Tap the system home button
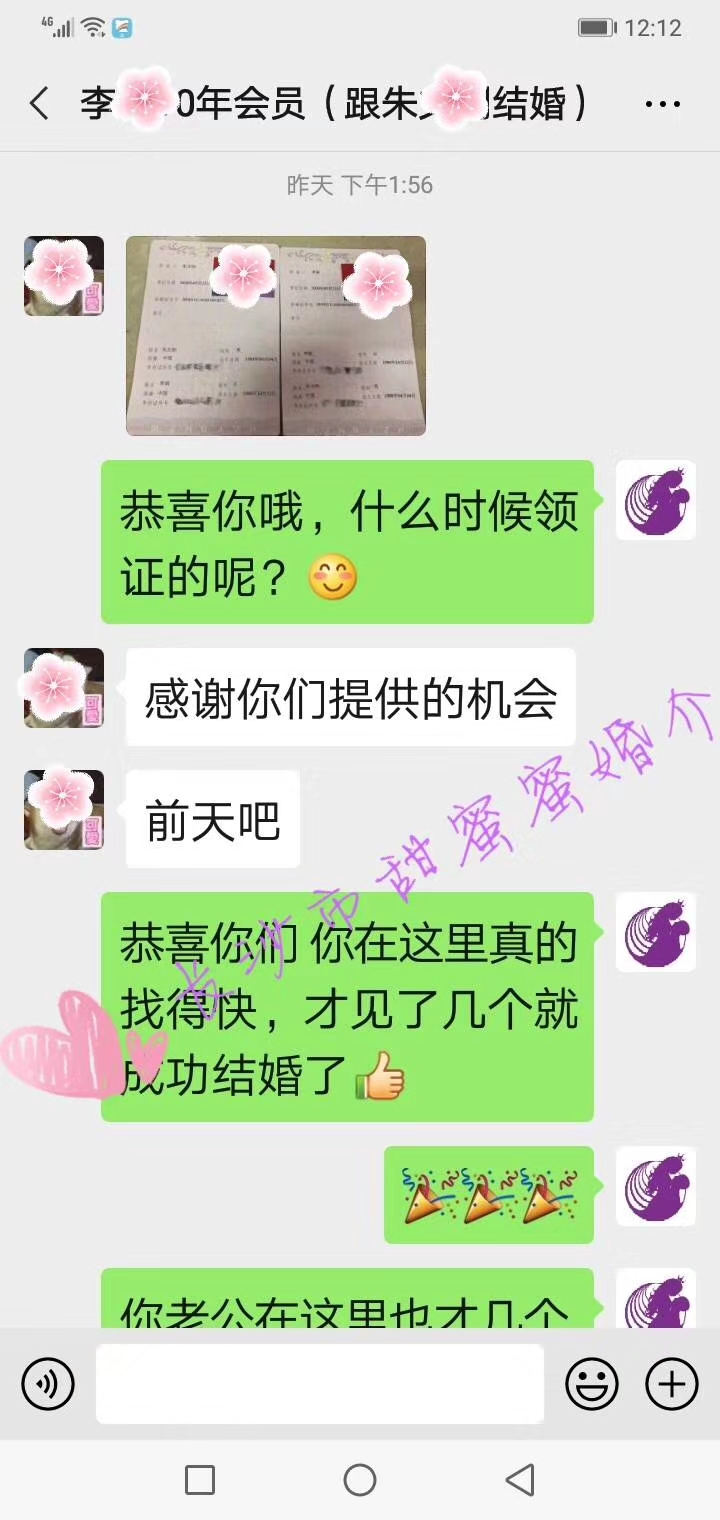Image resolution: width=720 pixels, height=1520 pixels. click(x=360, y=1480)
